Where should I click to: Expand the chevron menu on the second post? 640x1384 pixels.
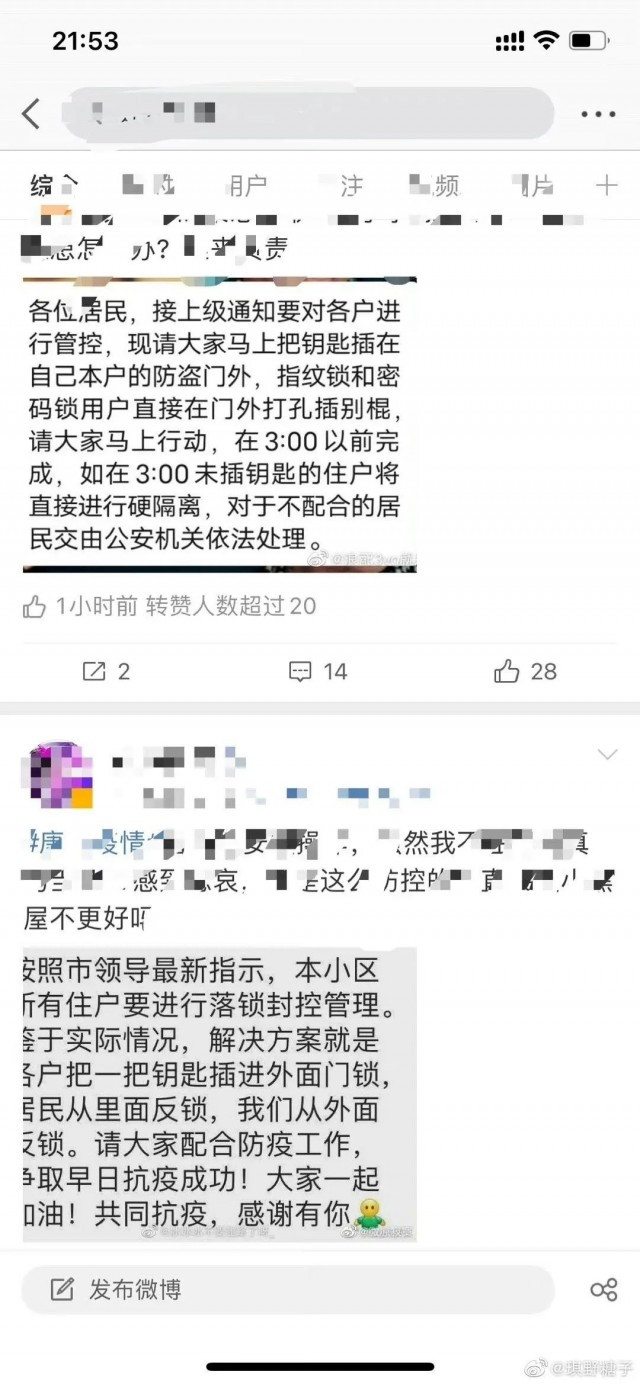click(607, 754)
